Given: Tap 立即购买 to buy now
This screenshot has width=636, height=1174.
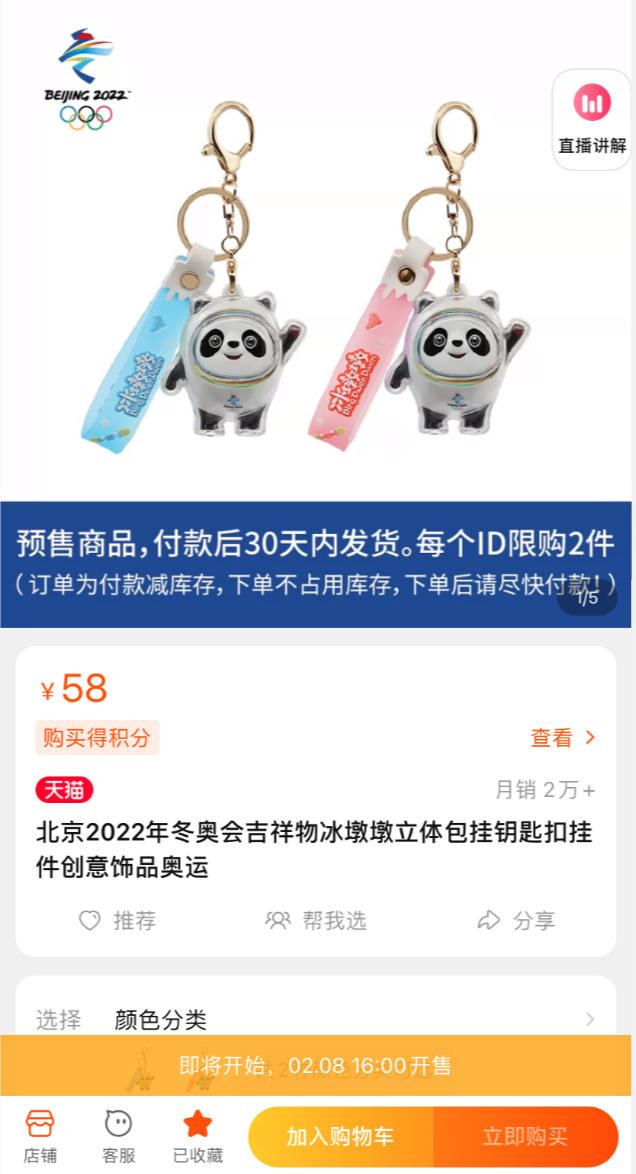Looking at the screenshot, I should click(x=525, y=1137).
